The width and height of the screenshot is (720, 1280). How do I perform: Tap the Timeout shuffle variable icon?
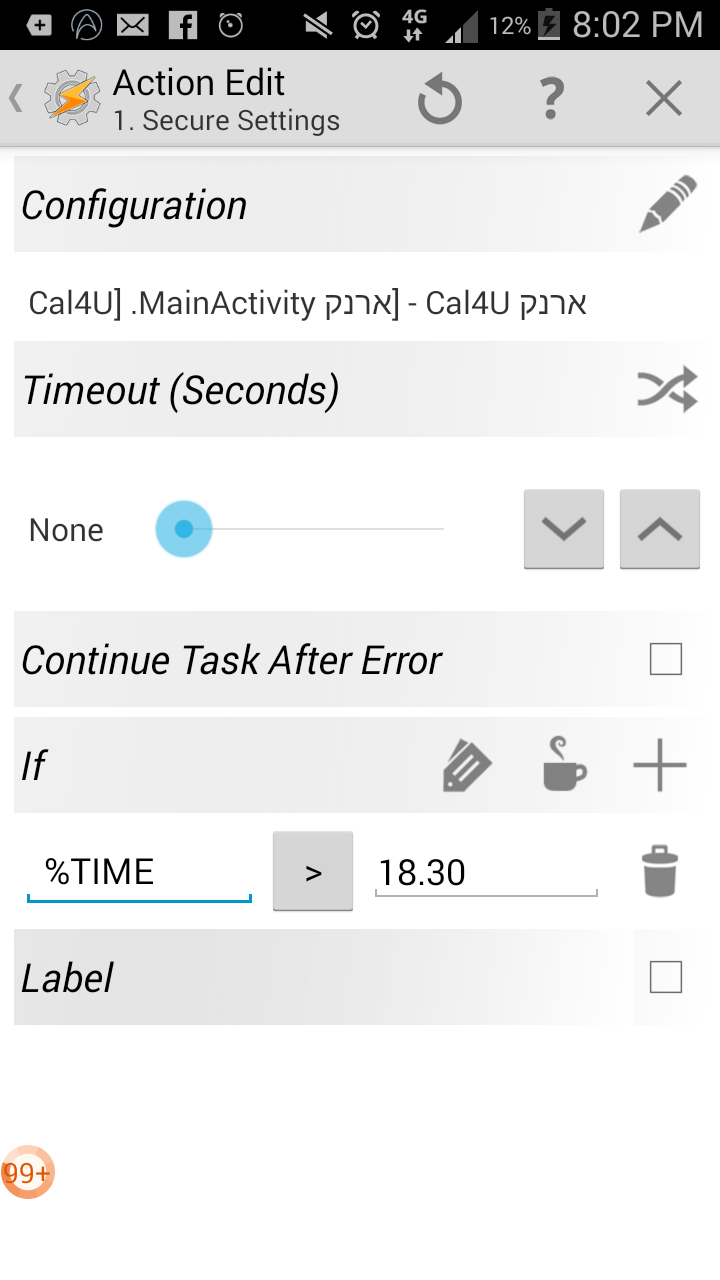click(x=667, y=389)
